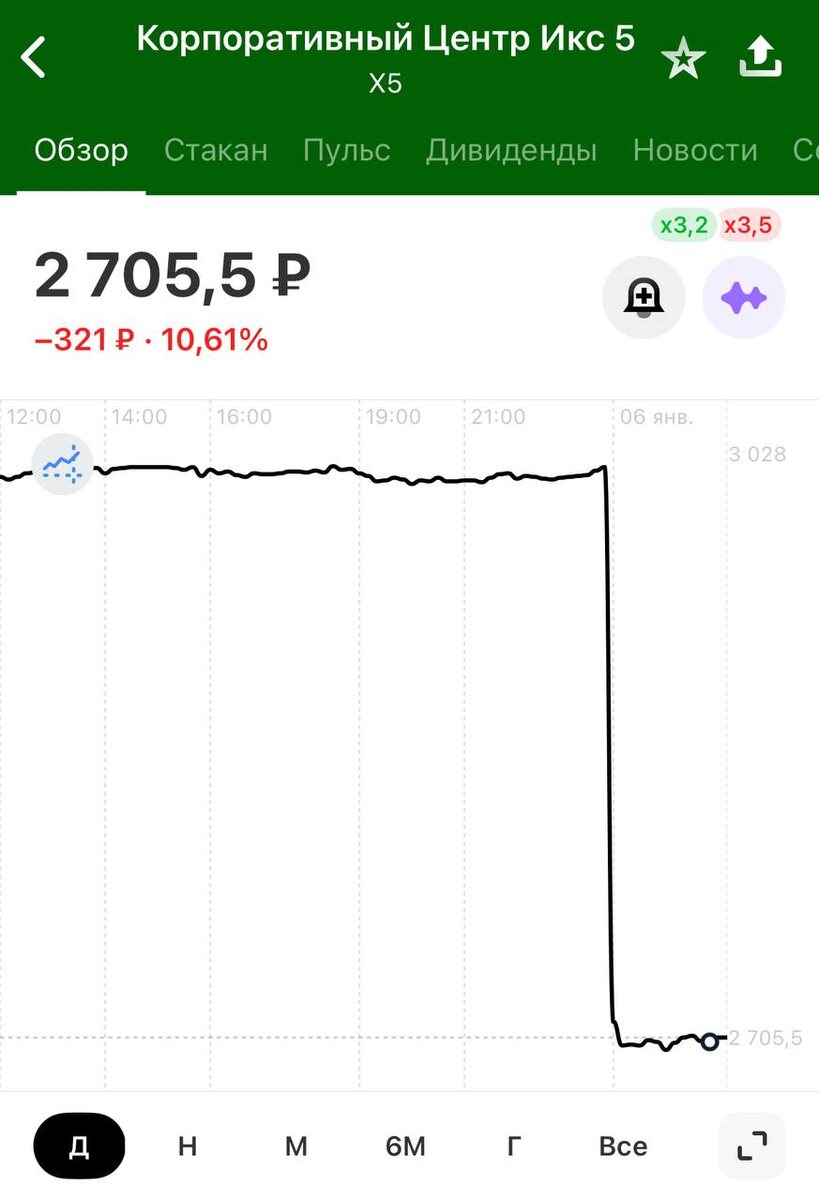Viewport: 819px width, 1200px height.
Task: Open the purple AI insights icon
Action: (744, 297)
